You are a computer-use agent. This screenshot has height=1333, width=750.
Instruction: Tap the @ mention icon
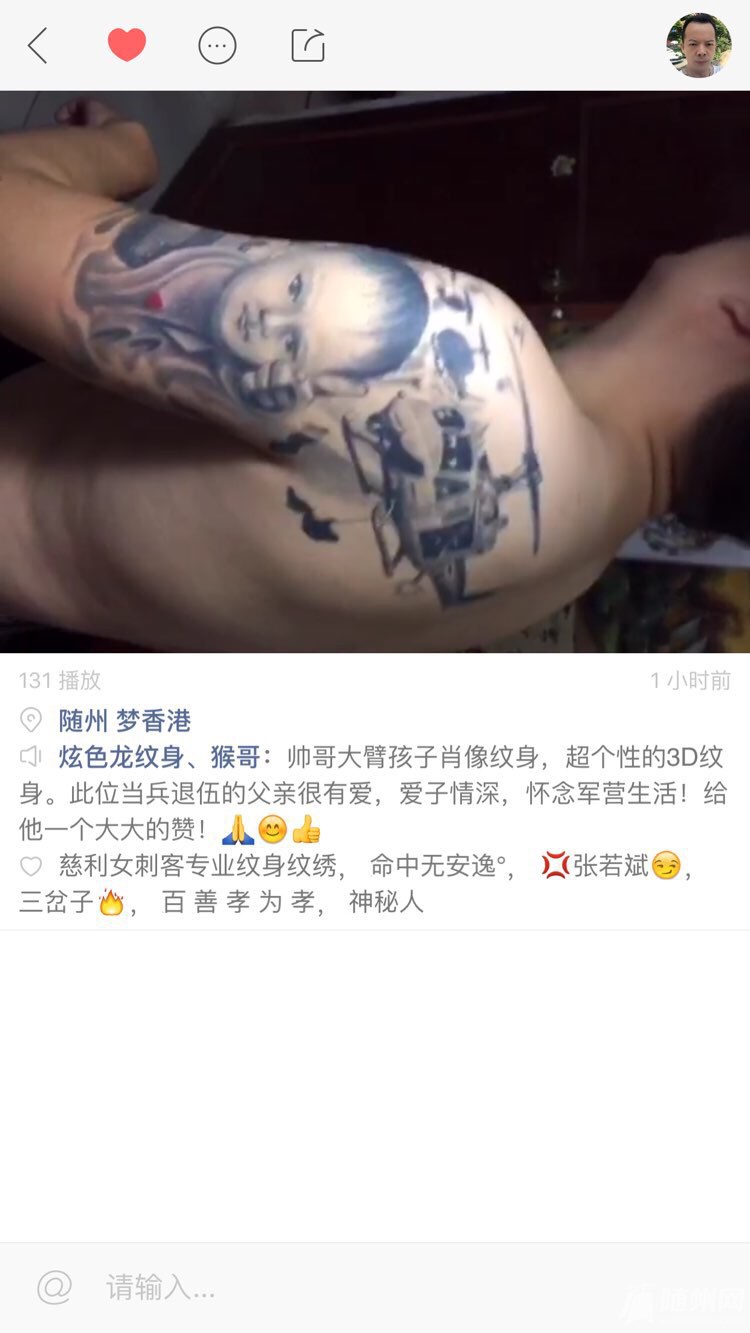pos(54,1287)
